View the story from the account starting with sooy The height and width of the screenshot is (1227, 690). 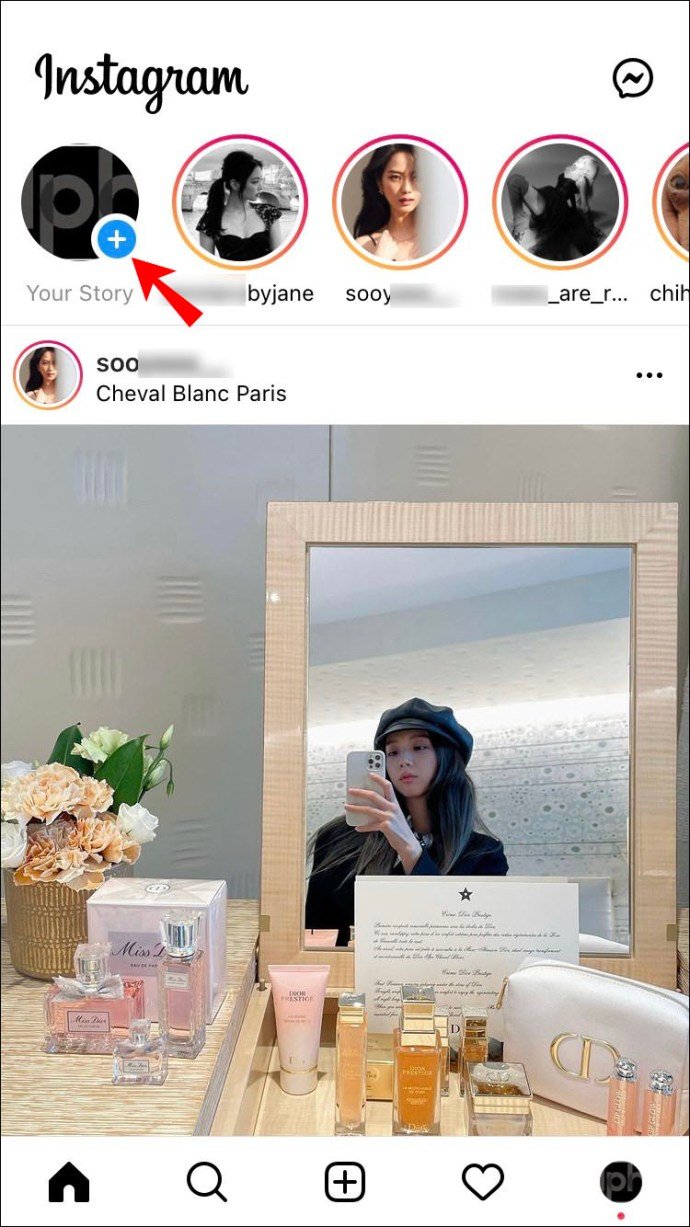click(x=400, y=203)
